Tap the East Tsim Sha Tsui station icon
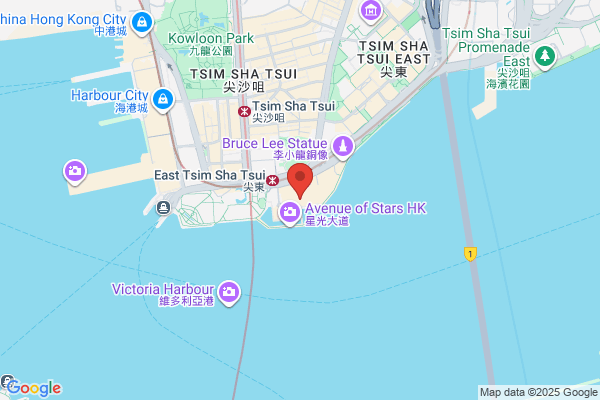The height and width of the screenshot is (400, 600). tap(272, 180)
